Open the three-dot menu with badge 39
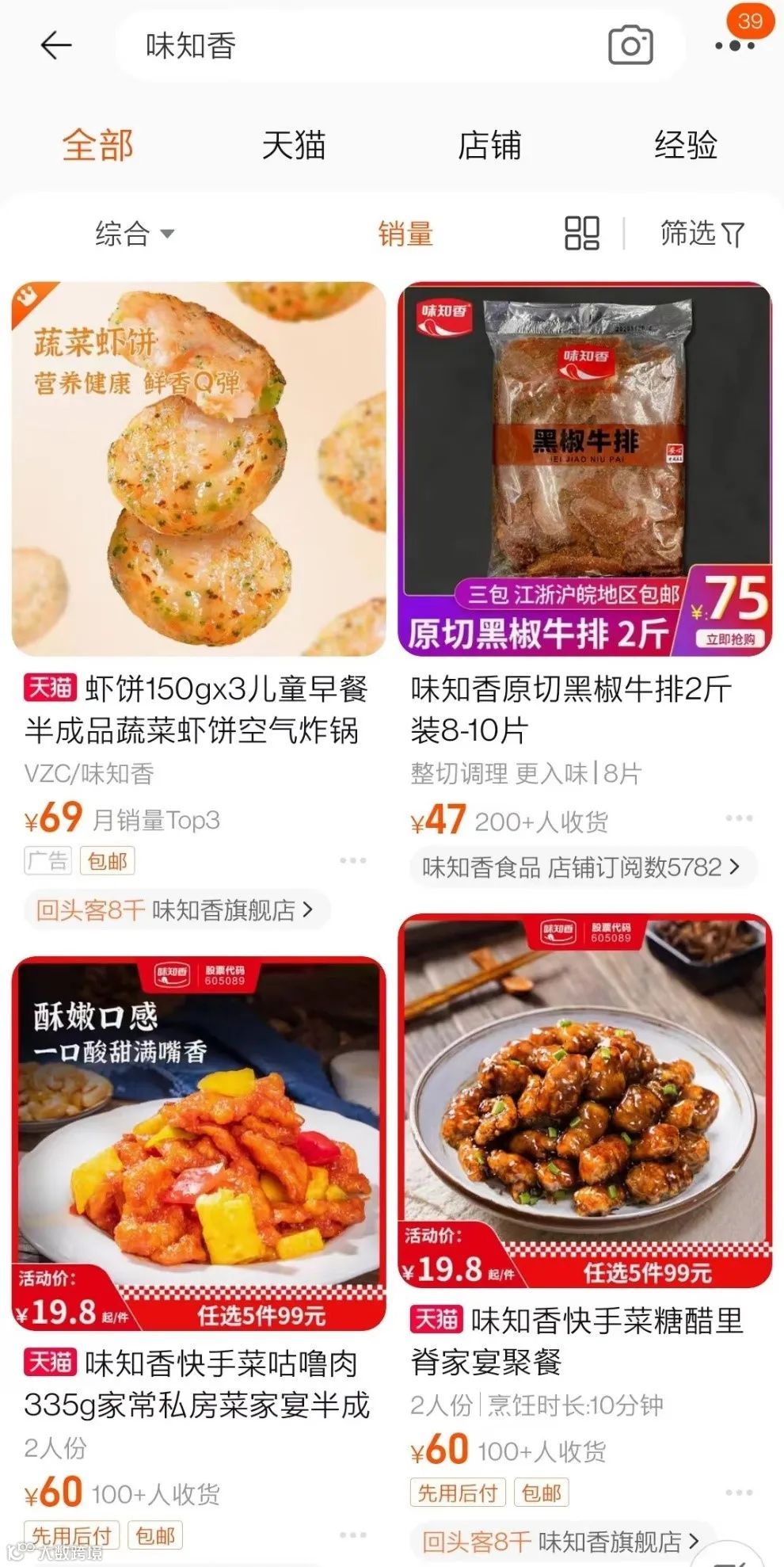784x1567 pixels. tap(734, 46)
